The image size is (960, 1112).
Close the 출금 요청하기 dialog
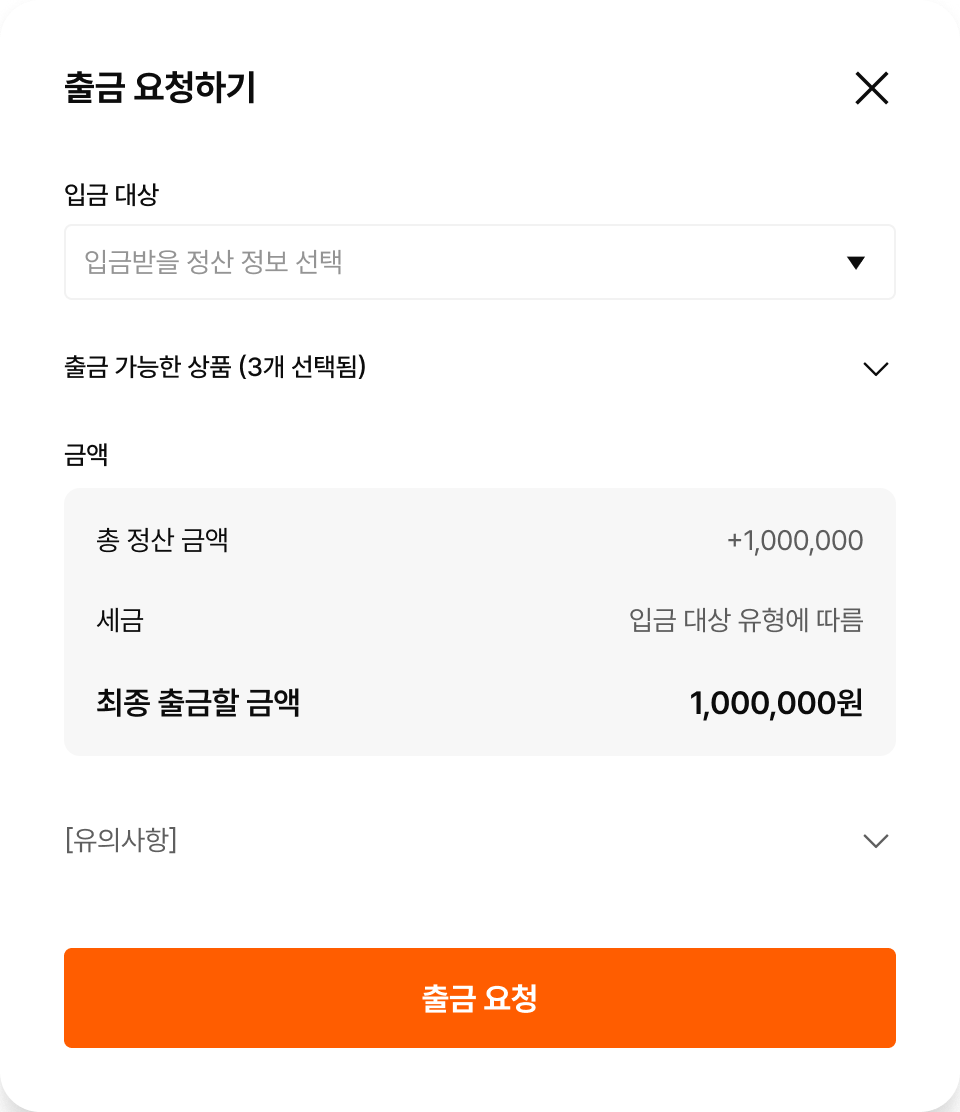click(871, 89)
